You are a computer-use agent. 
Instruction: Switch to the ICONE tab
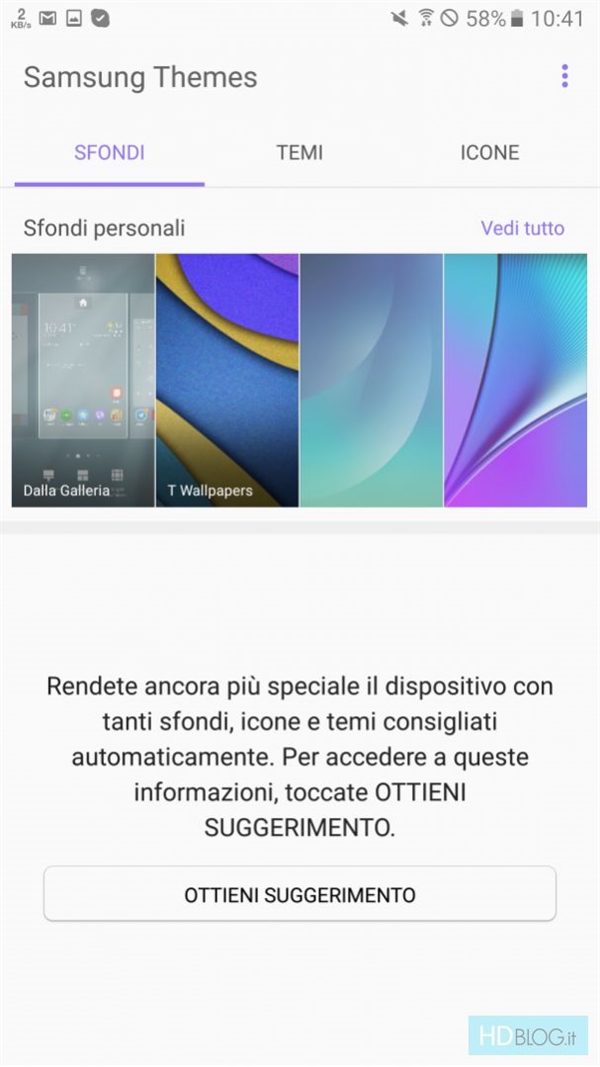point(489,153)
